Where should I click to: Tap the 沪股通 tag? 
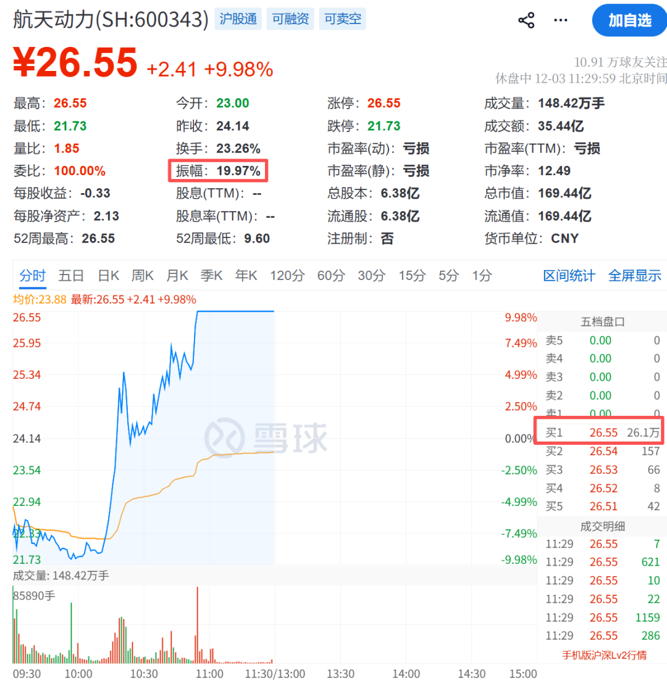click(236, 19)
